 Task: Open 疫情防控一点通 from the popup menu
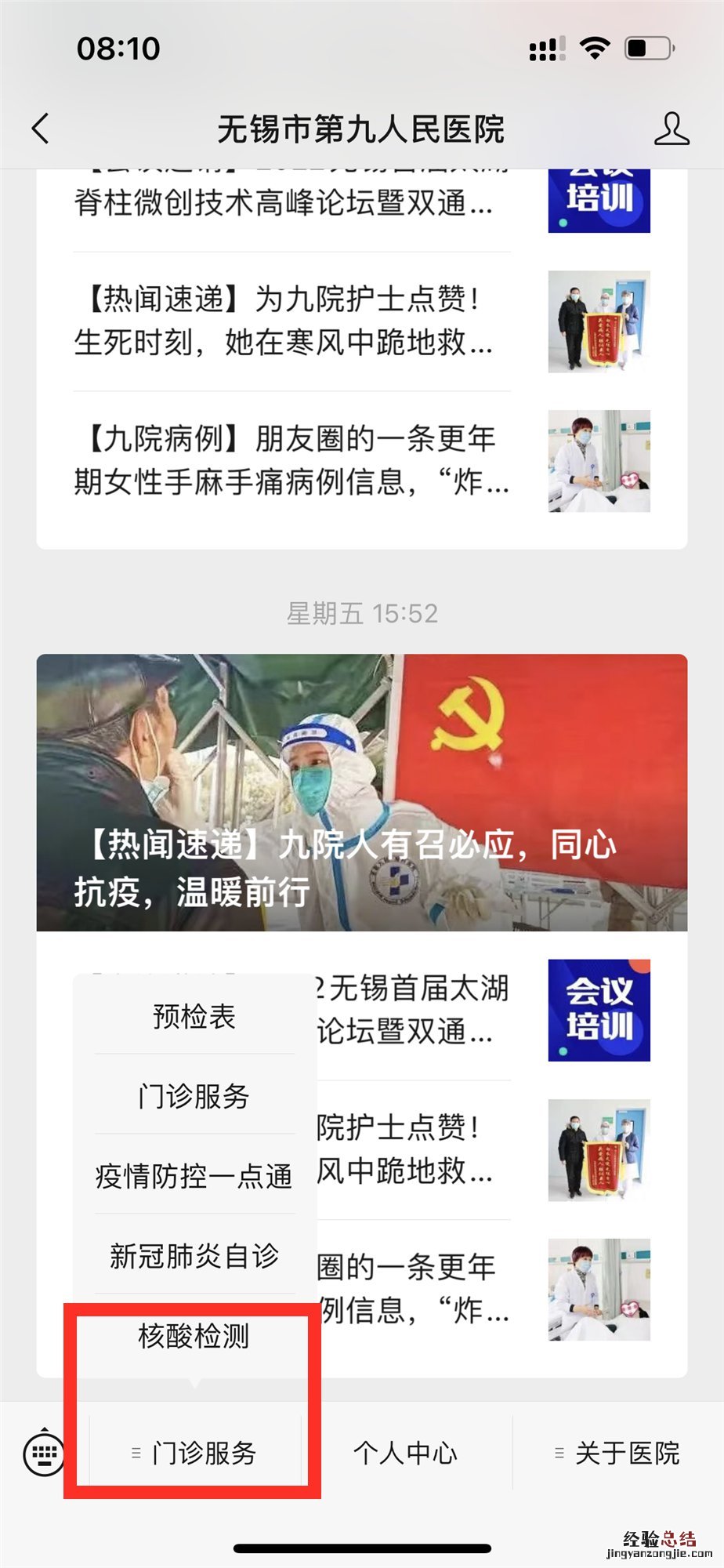pyautogui.click(x=194, y=1175)
